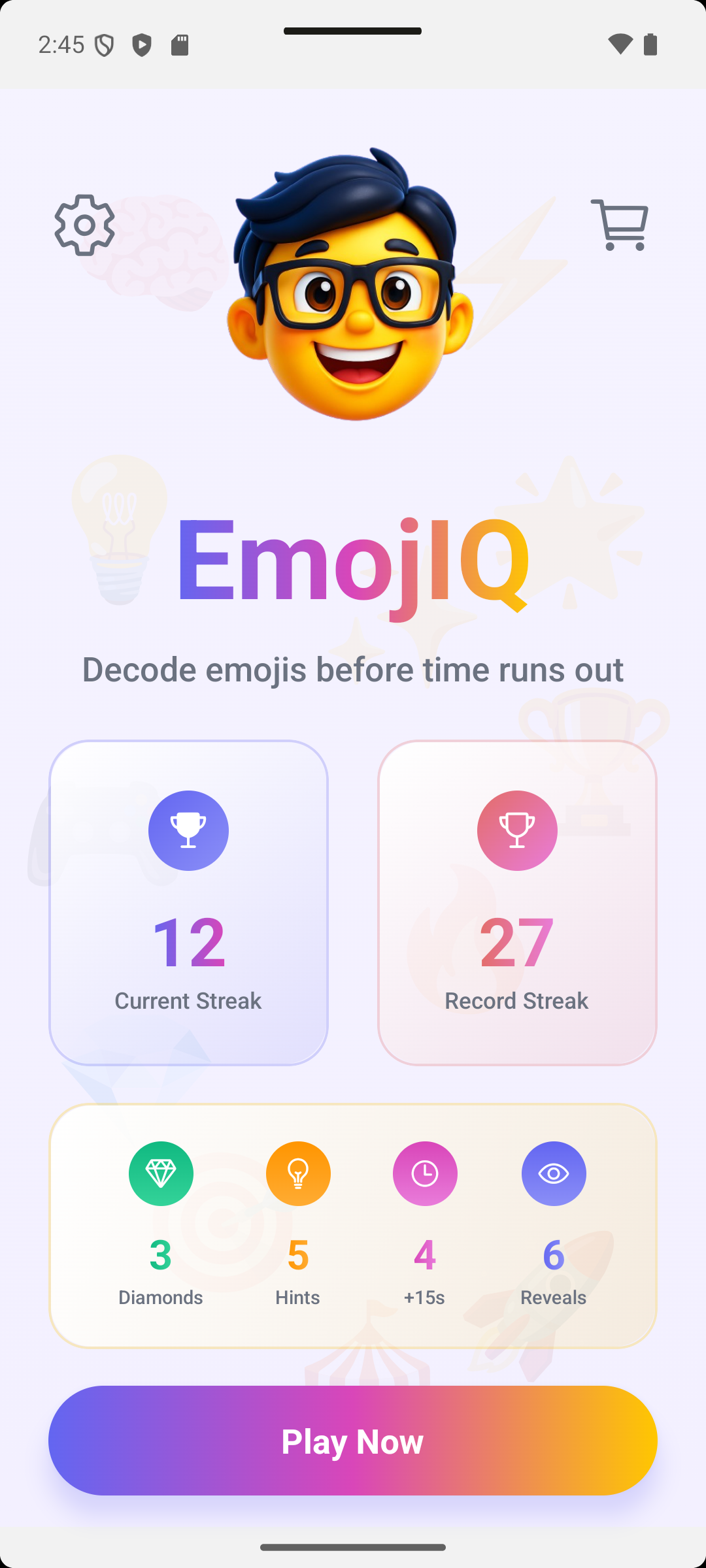Tap the Reveals count of 6

(x=554, y=1254)
